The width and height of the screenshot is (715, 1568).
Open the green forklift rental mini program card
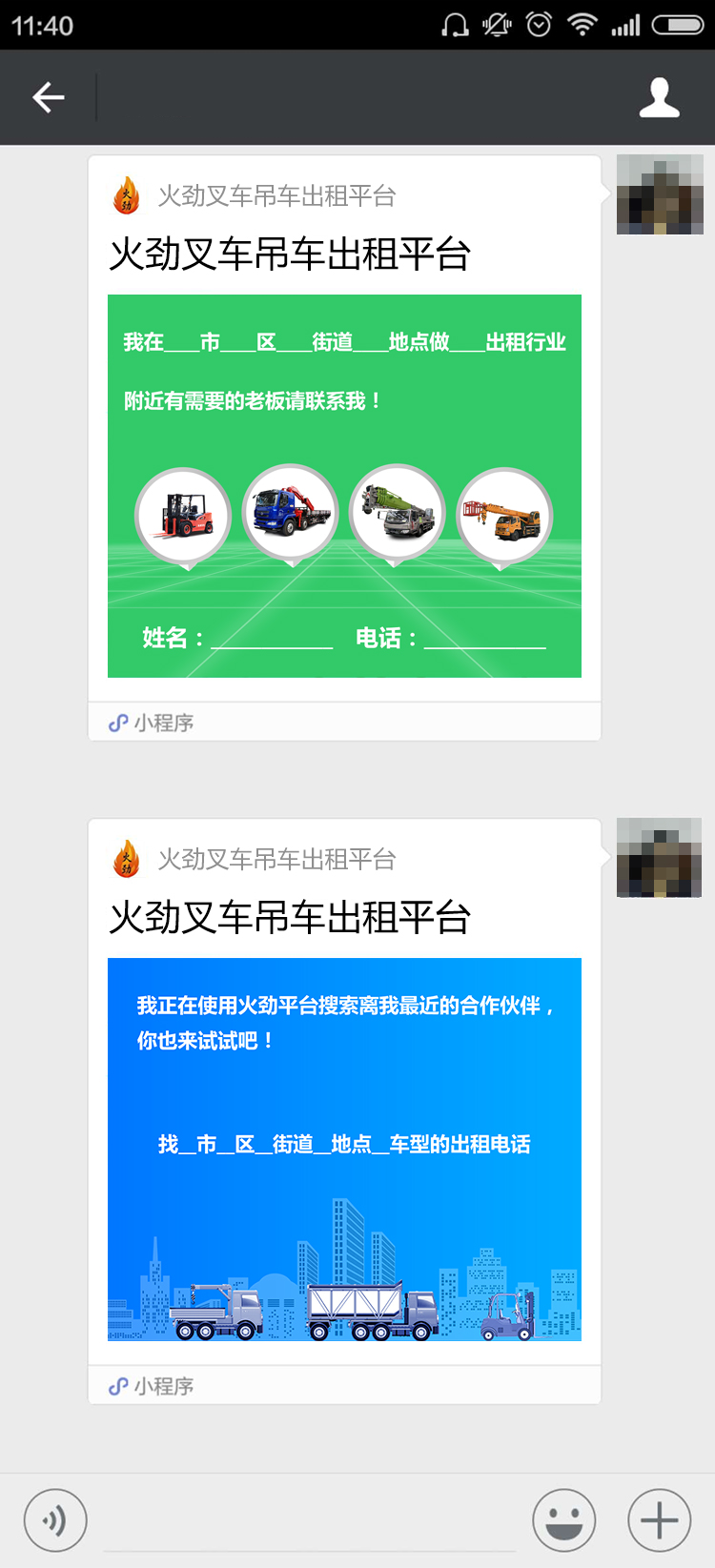[344, 486]
